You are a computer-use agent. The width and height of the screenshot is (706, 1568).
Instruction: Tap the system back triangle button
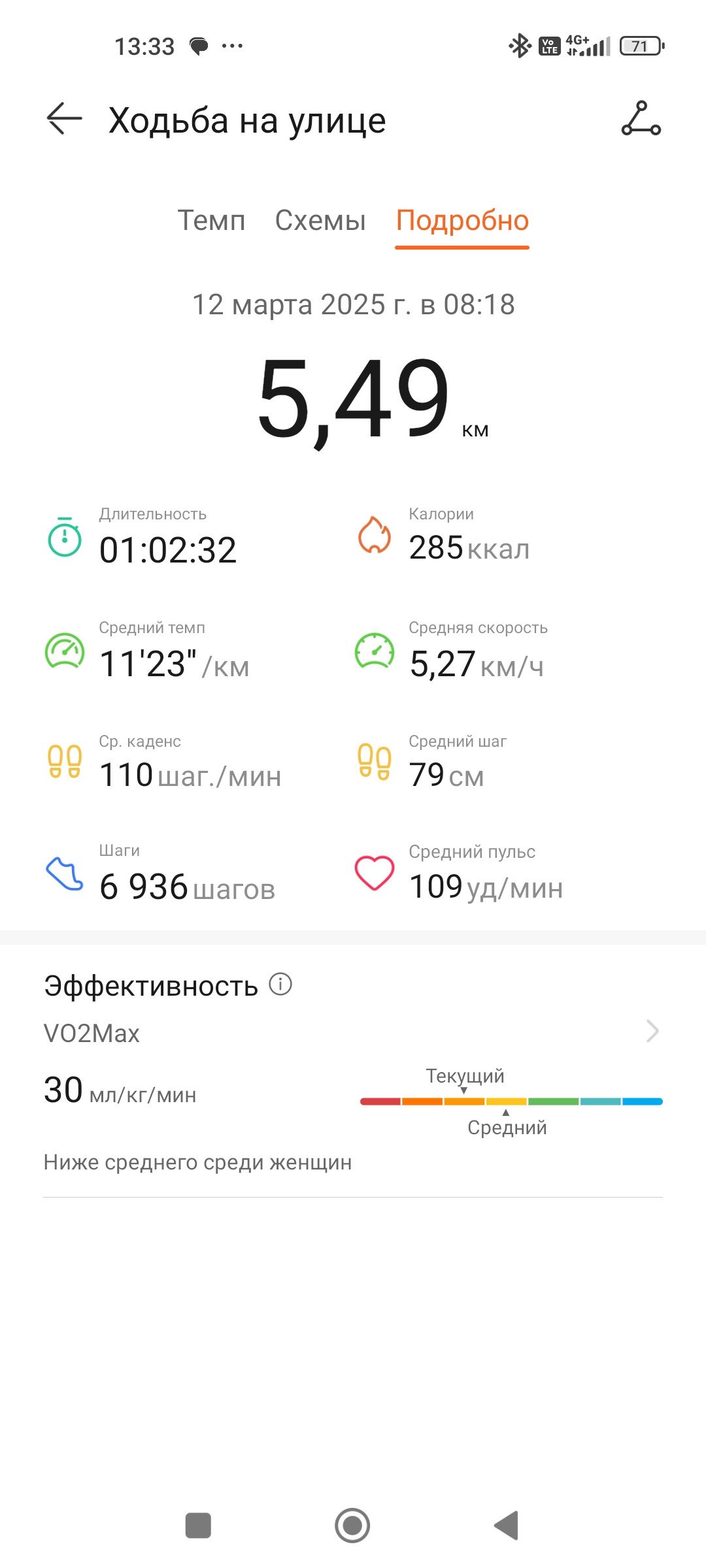tap(507, 1526)
